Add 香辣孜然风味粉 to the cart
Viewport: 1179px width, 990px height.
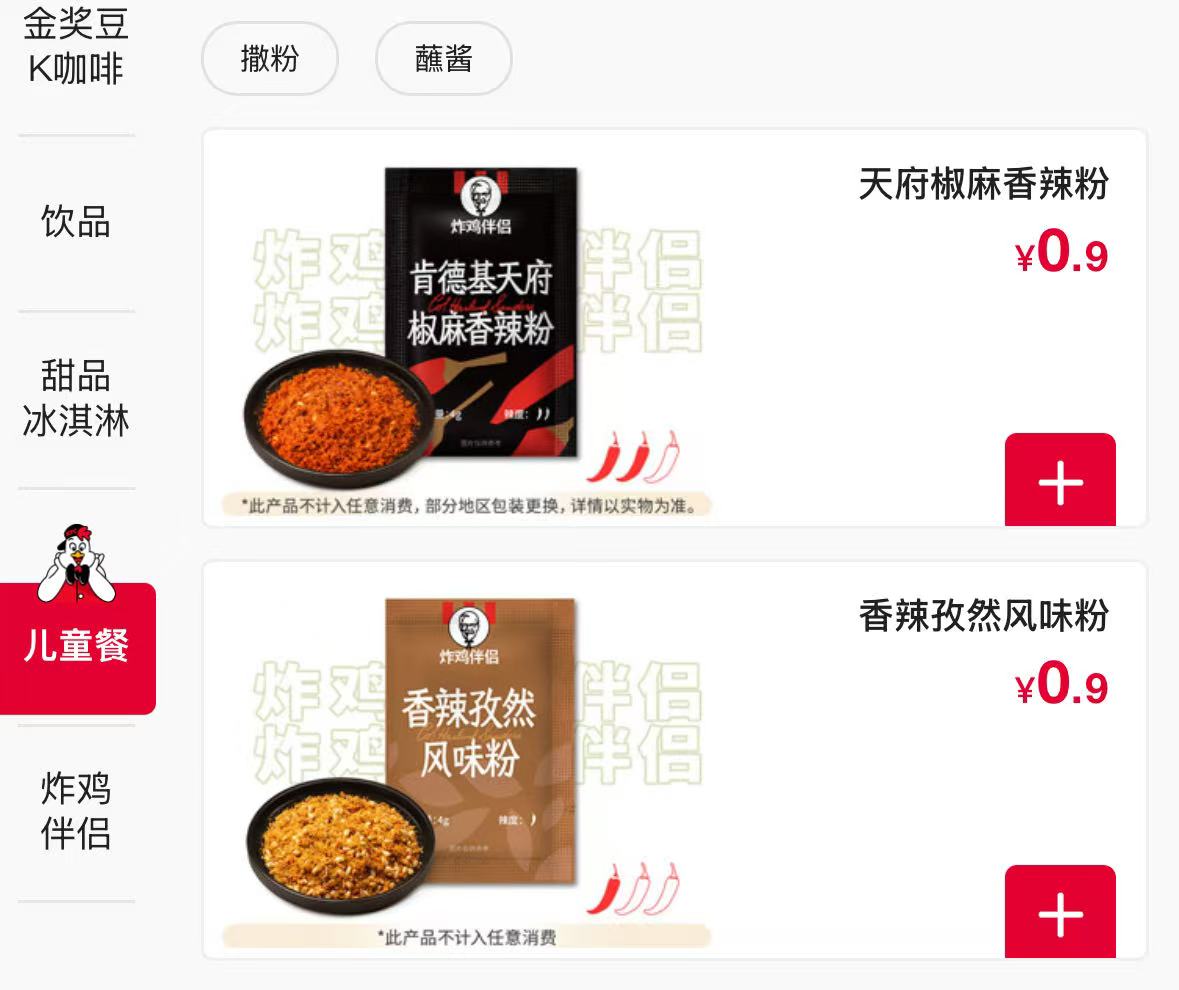click(1060, 912)
